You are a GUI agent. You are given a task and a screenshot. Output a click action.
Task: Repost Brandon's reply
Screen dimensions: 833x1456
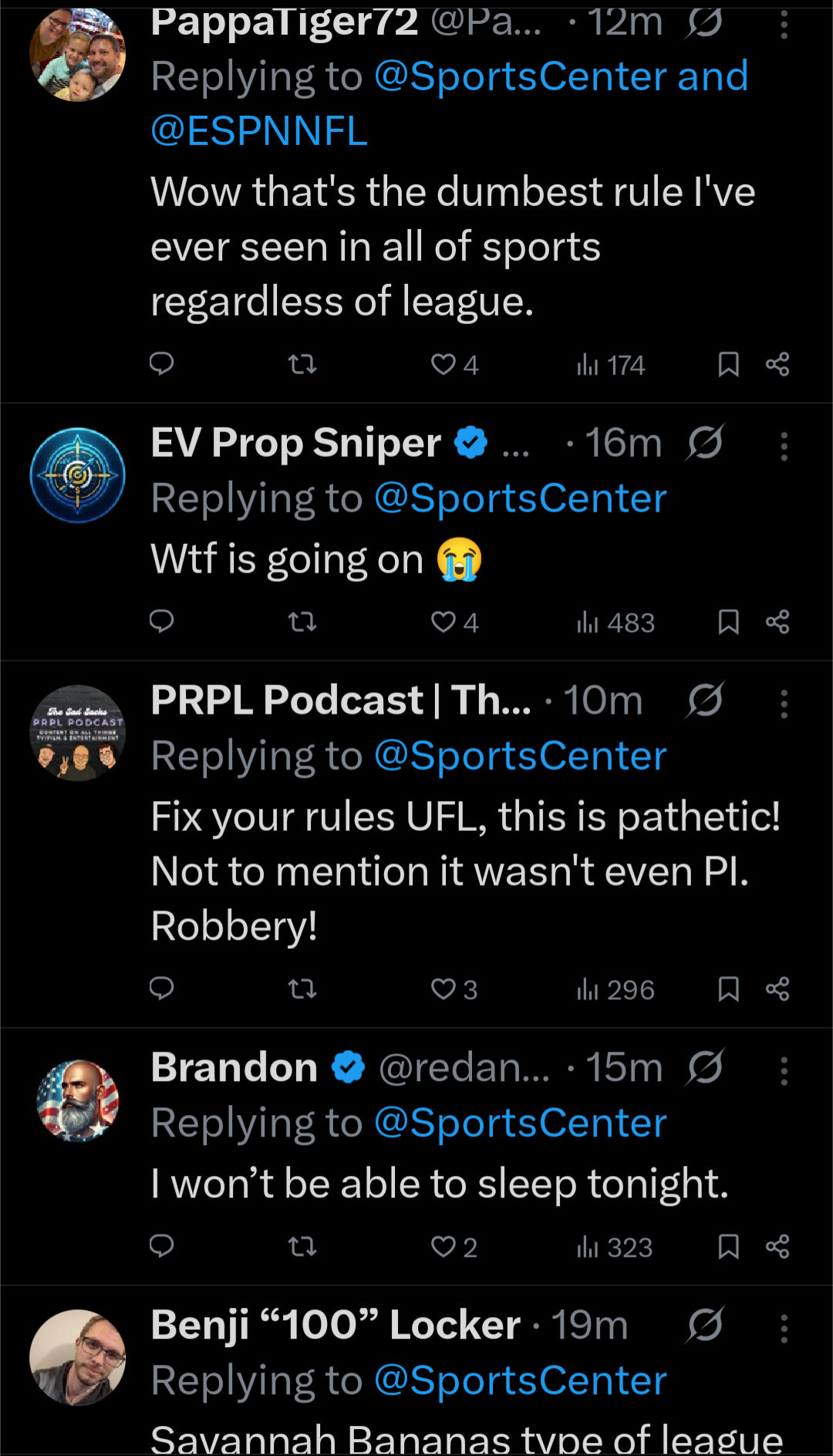[x=302, y=1247]
